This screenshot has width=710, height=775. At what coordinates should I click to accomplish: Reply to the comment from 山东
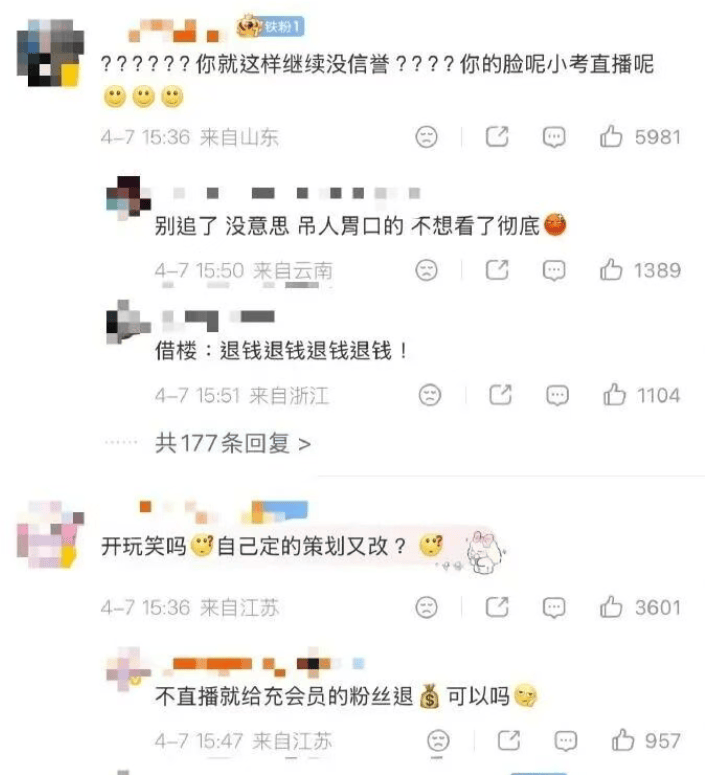[554, 137]
